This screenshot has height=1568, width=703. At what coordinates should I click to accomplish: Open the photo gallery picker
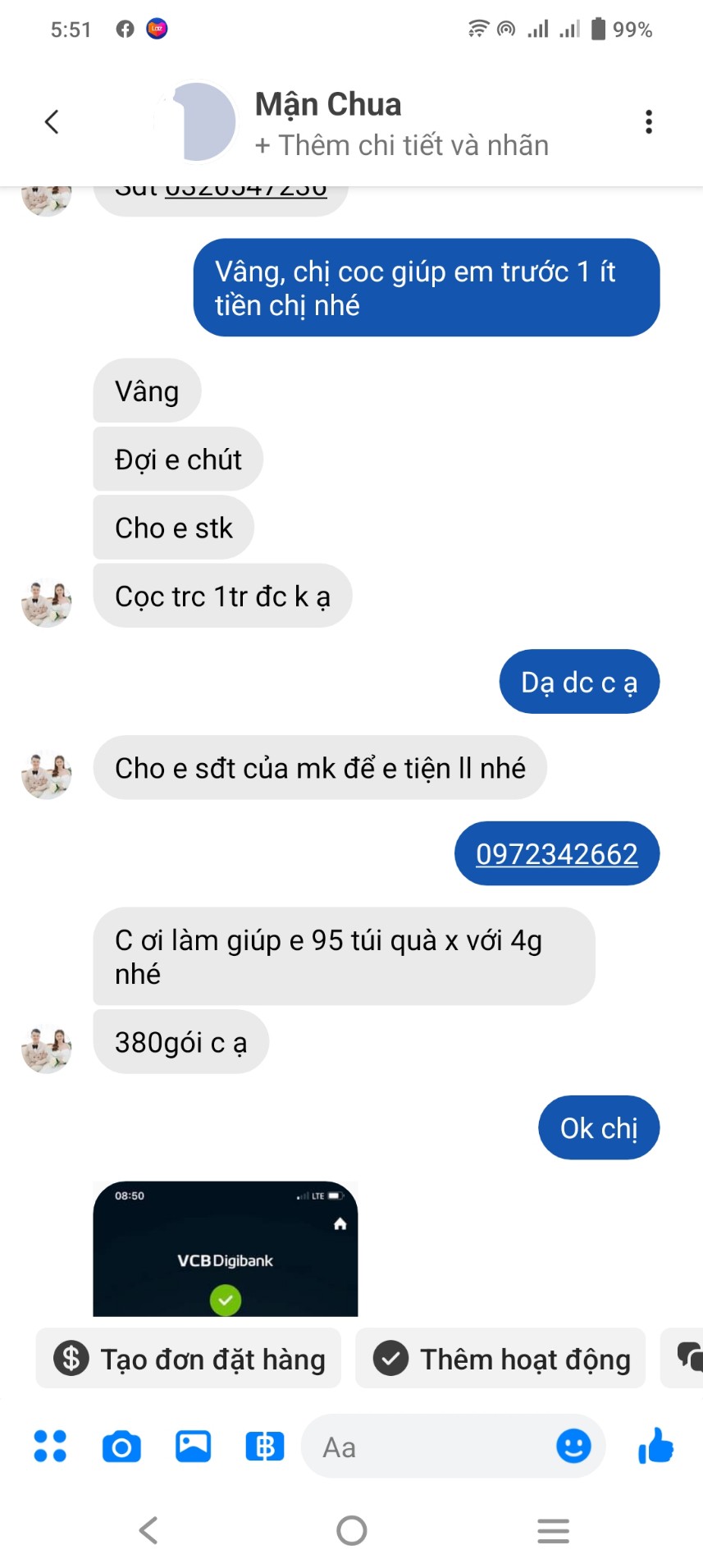(193, 1446)
